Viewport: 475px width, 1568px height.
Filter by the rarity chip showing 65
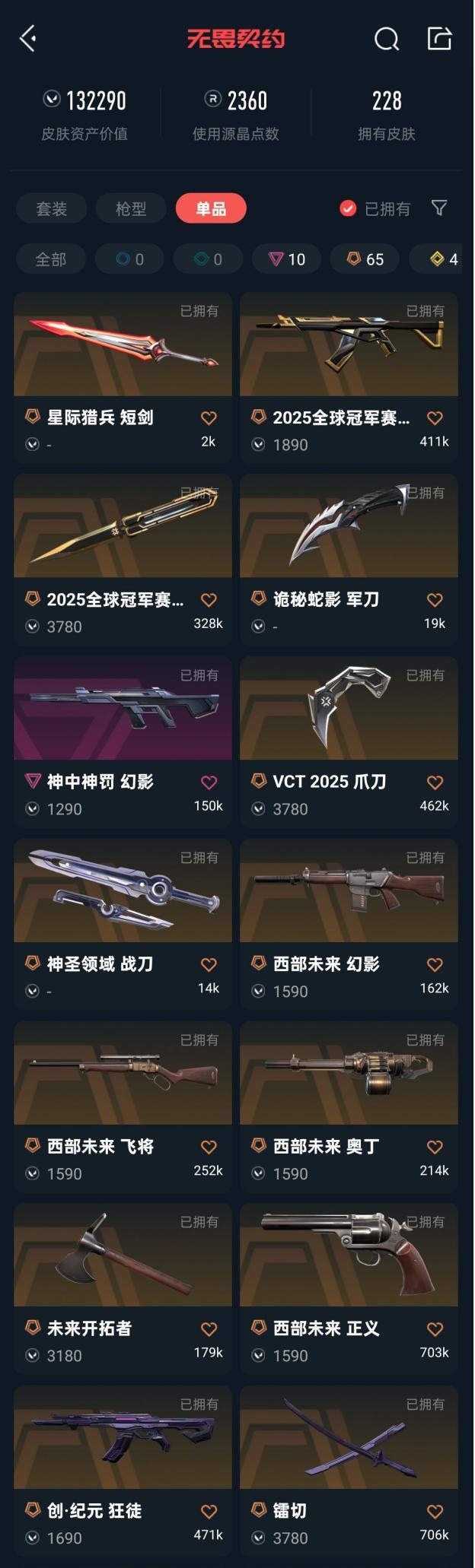click(365, 259)
